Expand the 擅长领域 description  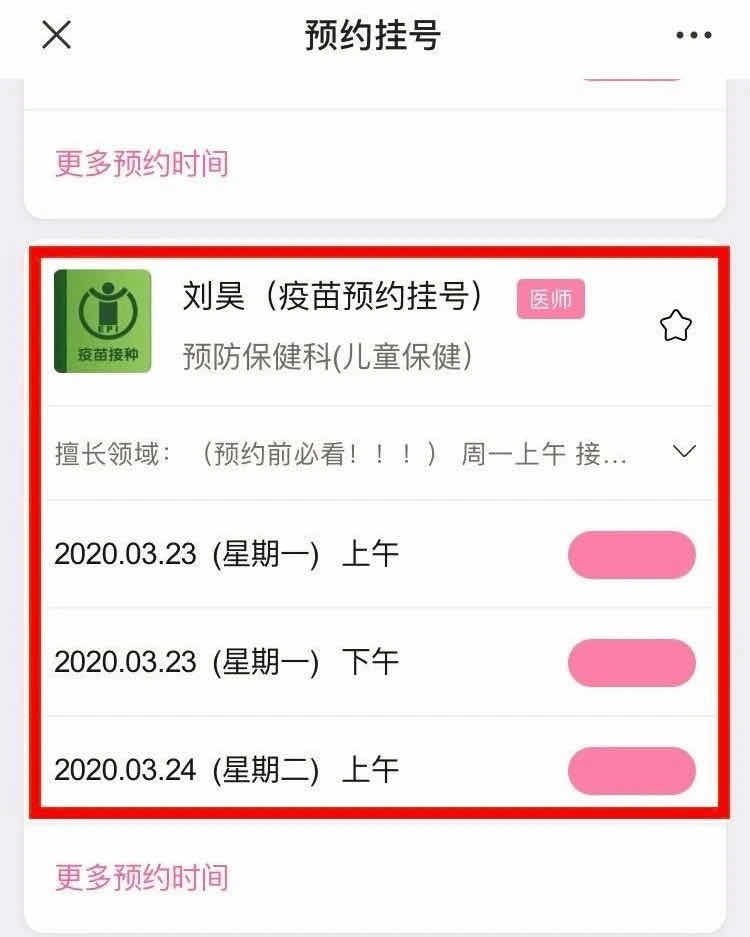[x=684, y=452]
